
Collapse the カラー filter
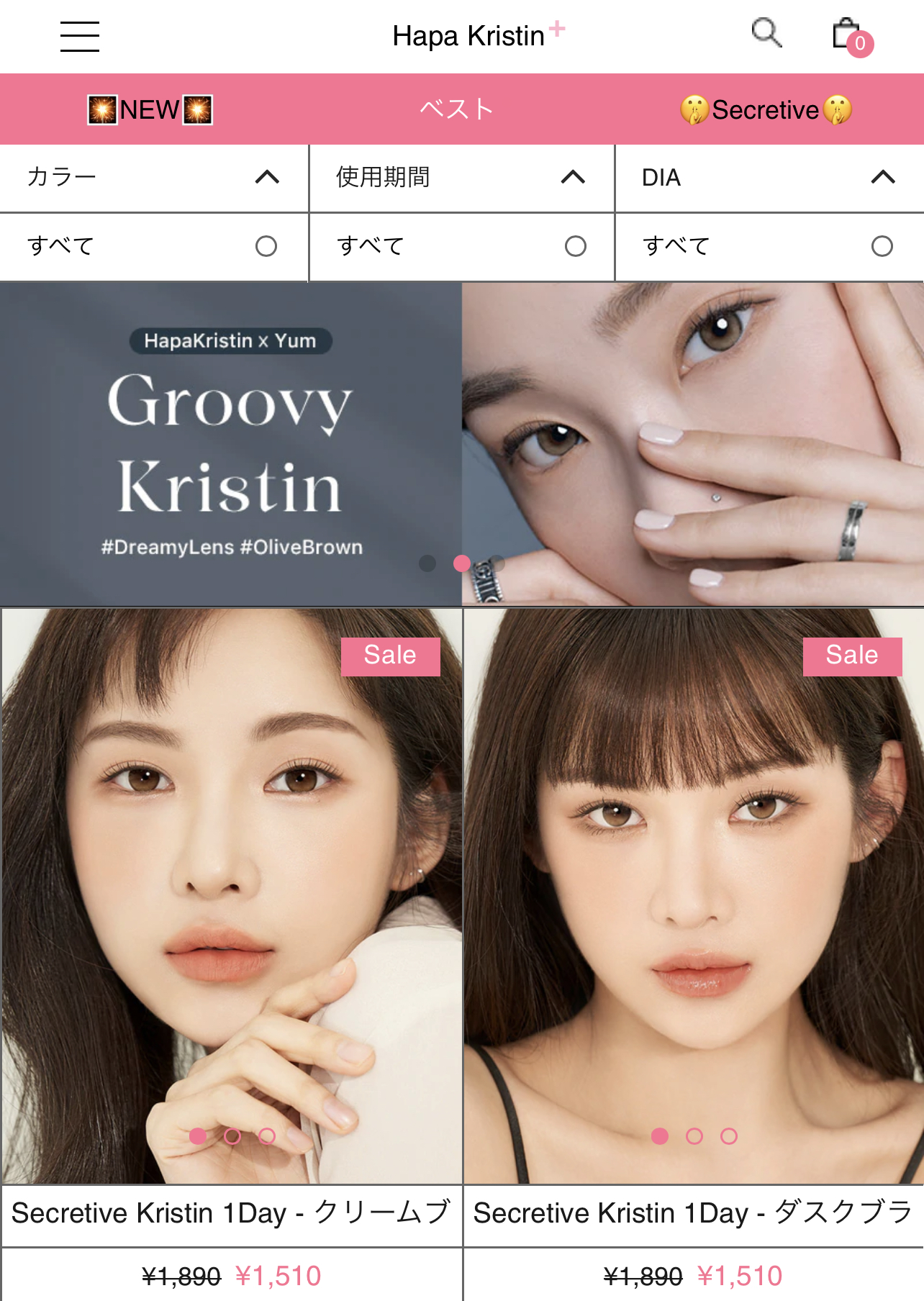click(x=267, y=177)
